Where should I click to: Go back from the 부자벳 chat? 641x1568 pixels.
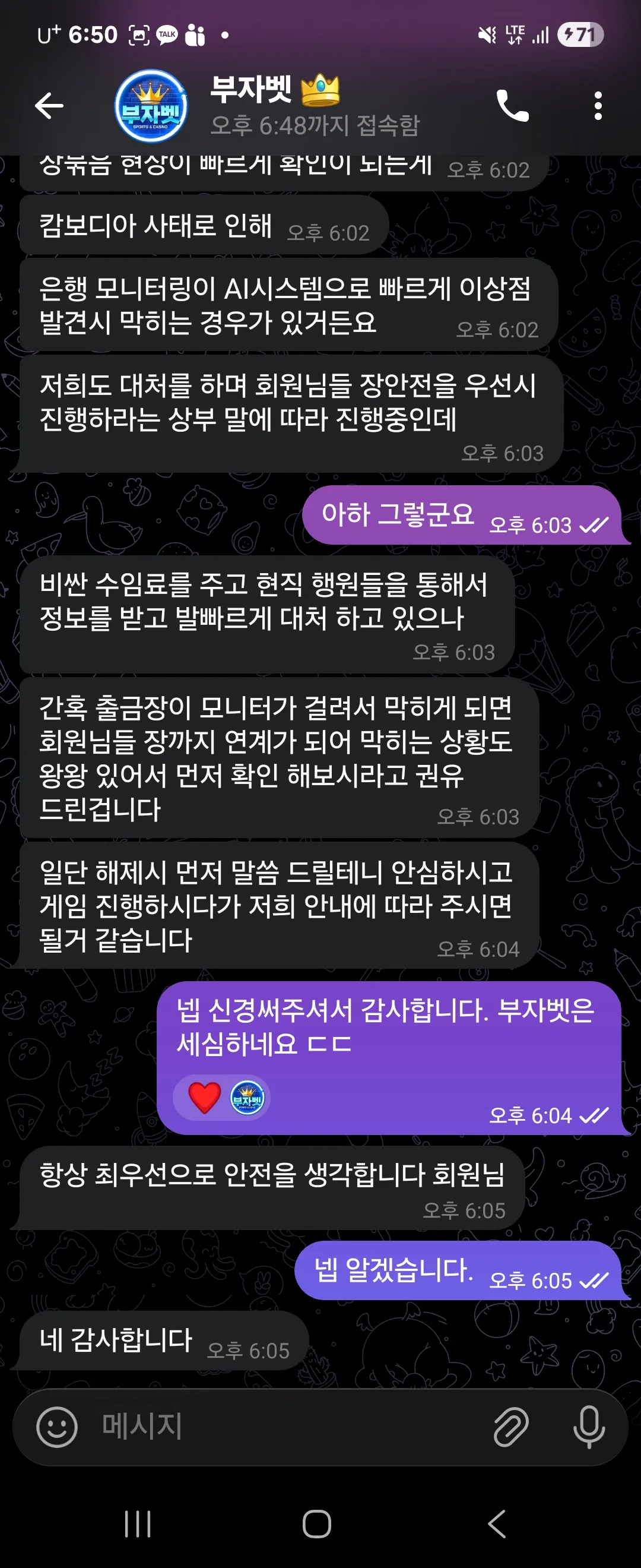point(49,106)
